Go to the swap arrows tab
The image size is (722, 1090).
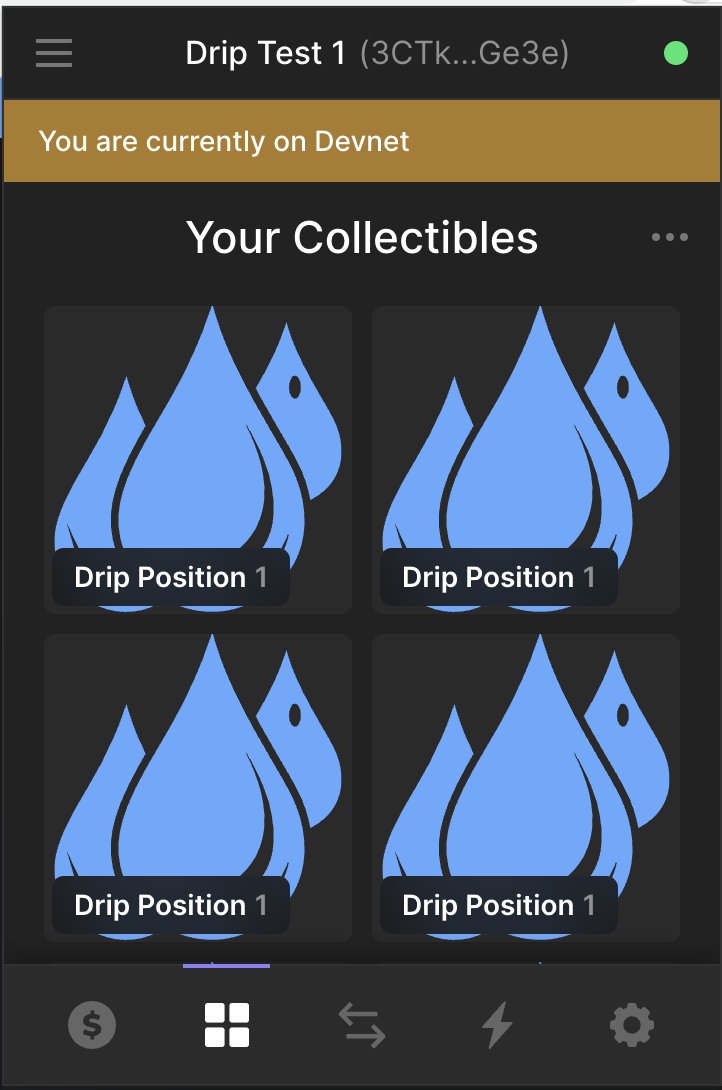(x=362, y=1025)
